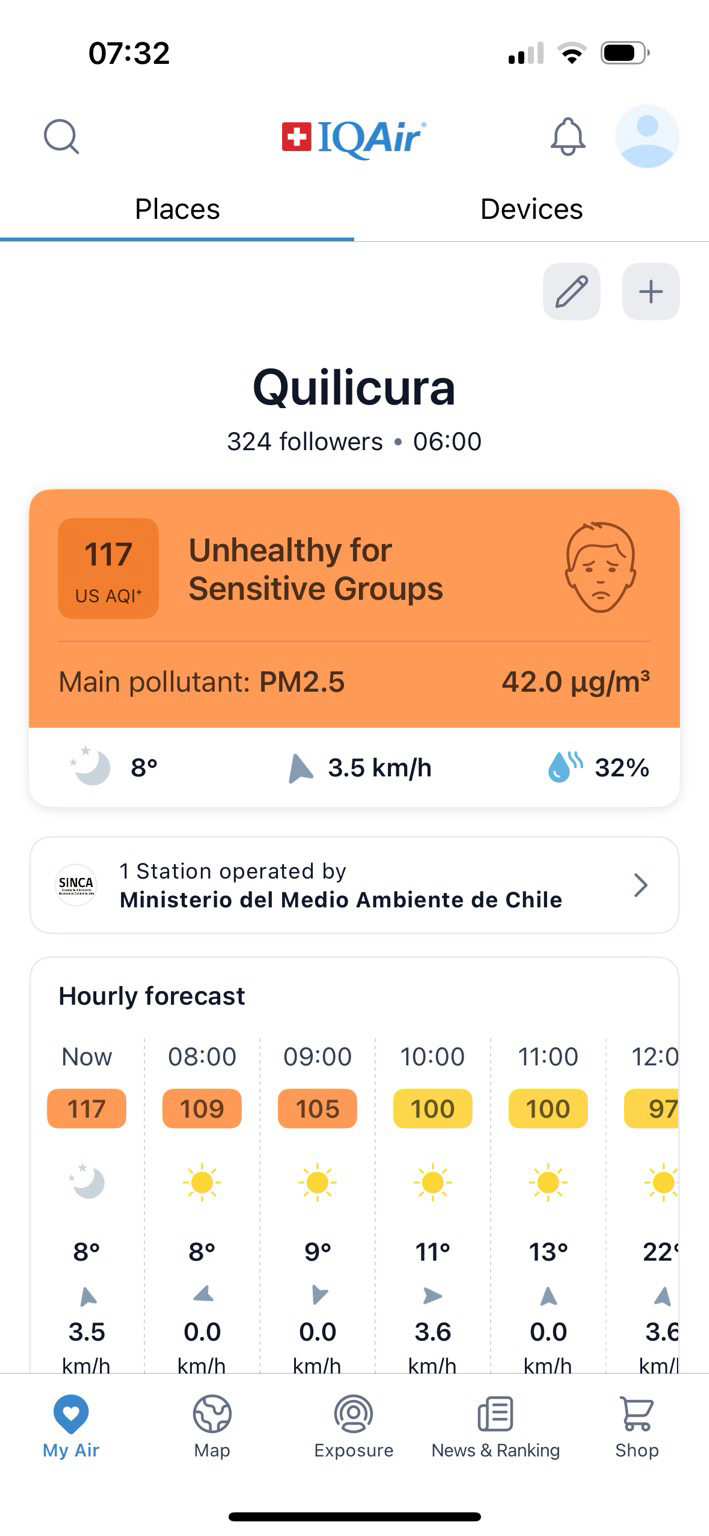Viewport: 709px width, 1536px height.
Task: Go to the Map tab
Action: click(212, 1427)
